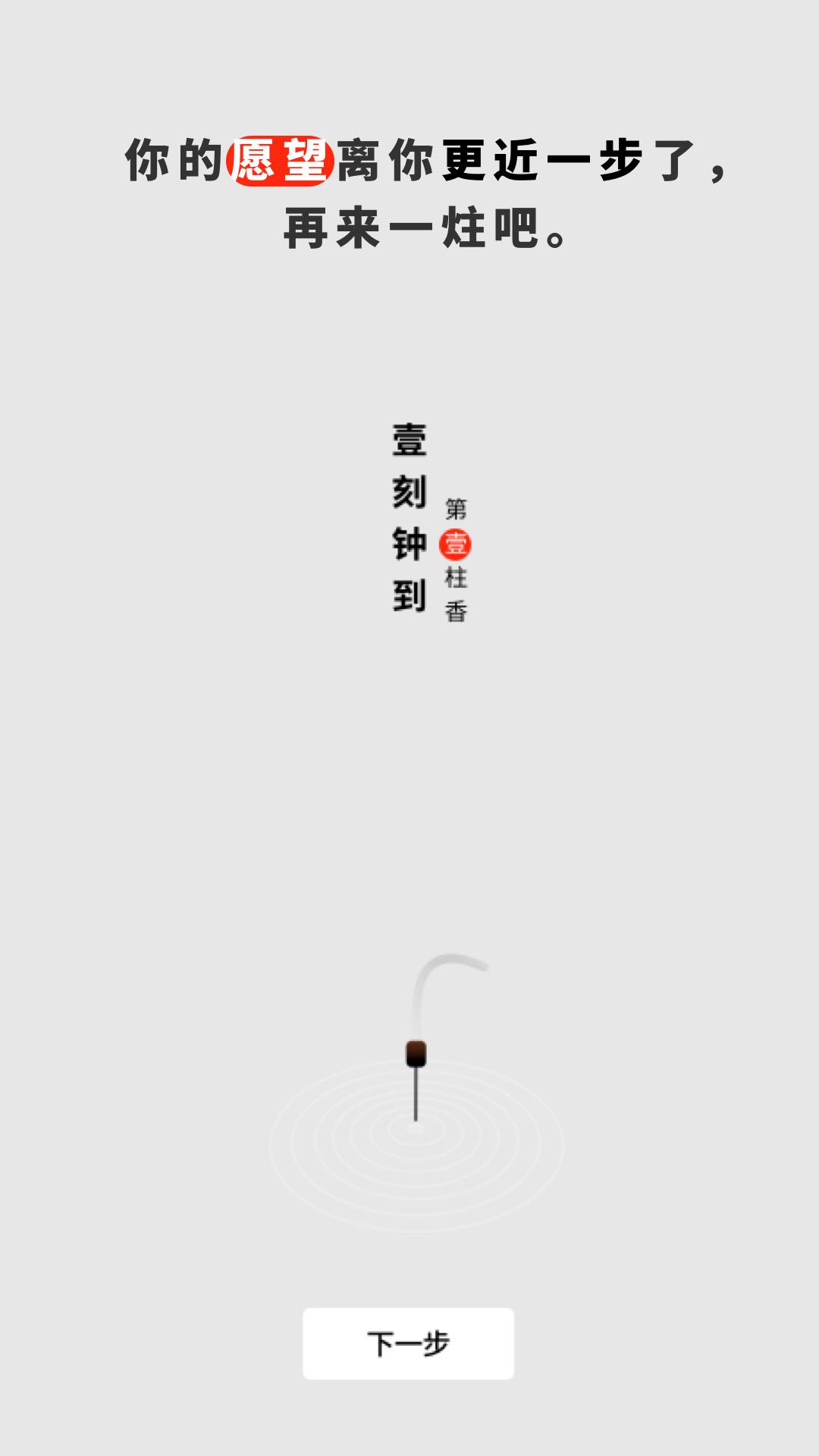Viewport: 819px width, 1456px height.
Task: Click the headline 你的愿望离你更近一步了
Action: 425,161
